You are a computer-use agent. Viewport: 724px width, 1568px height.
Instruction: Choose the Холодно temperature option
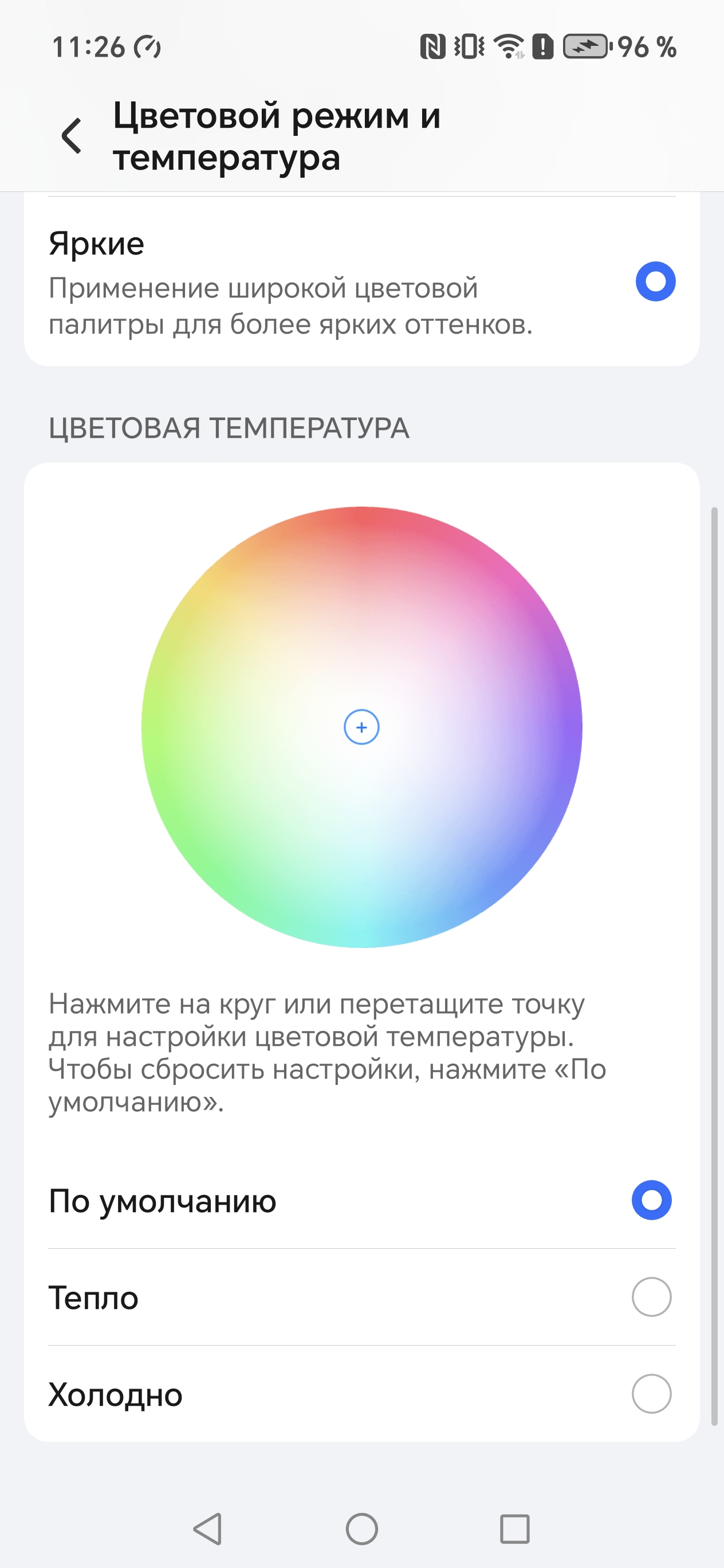click(651, 1394)
